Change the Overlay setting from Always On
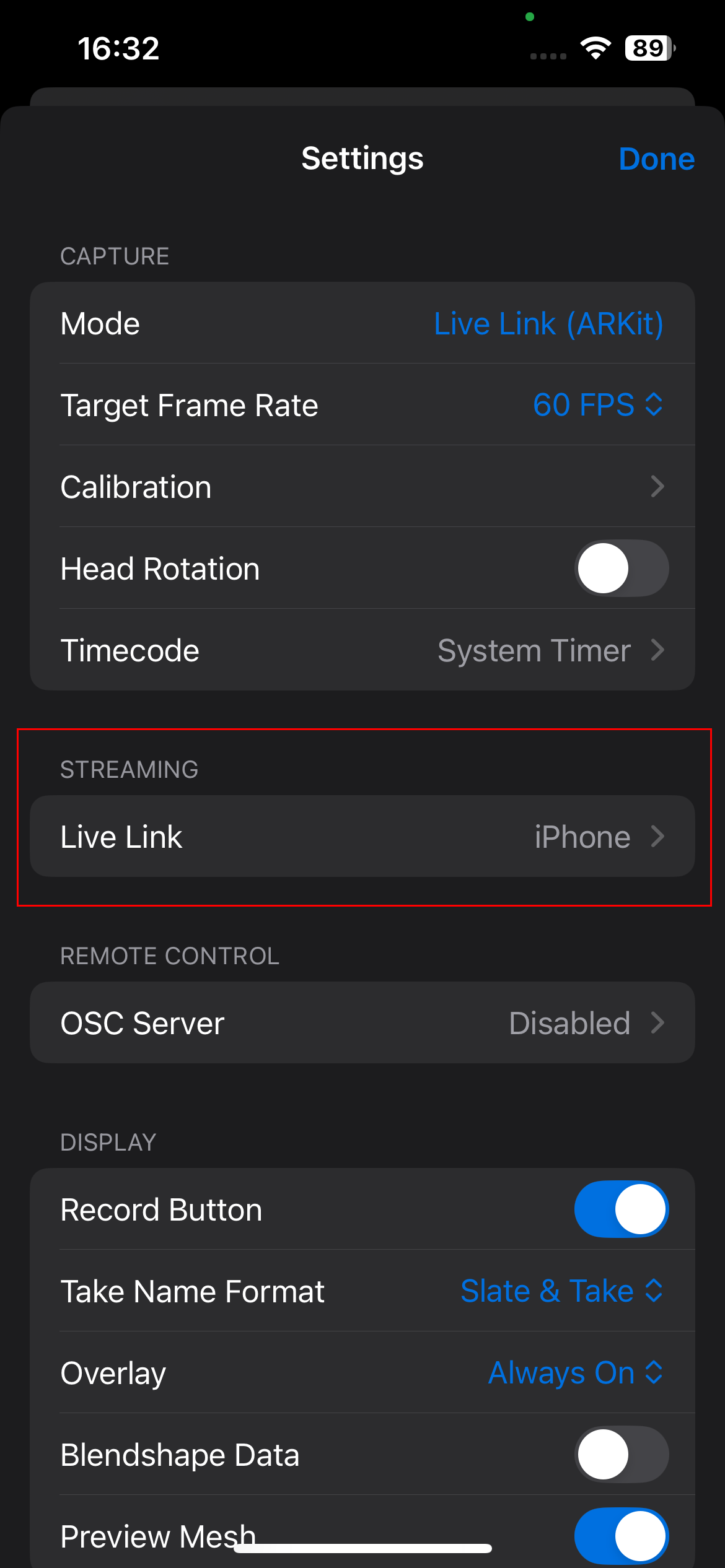 point(575,1373)
